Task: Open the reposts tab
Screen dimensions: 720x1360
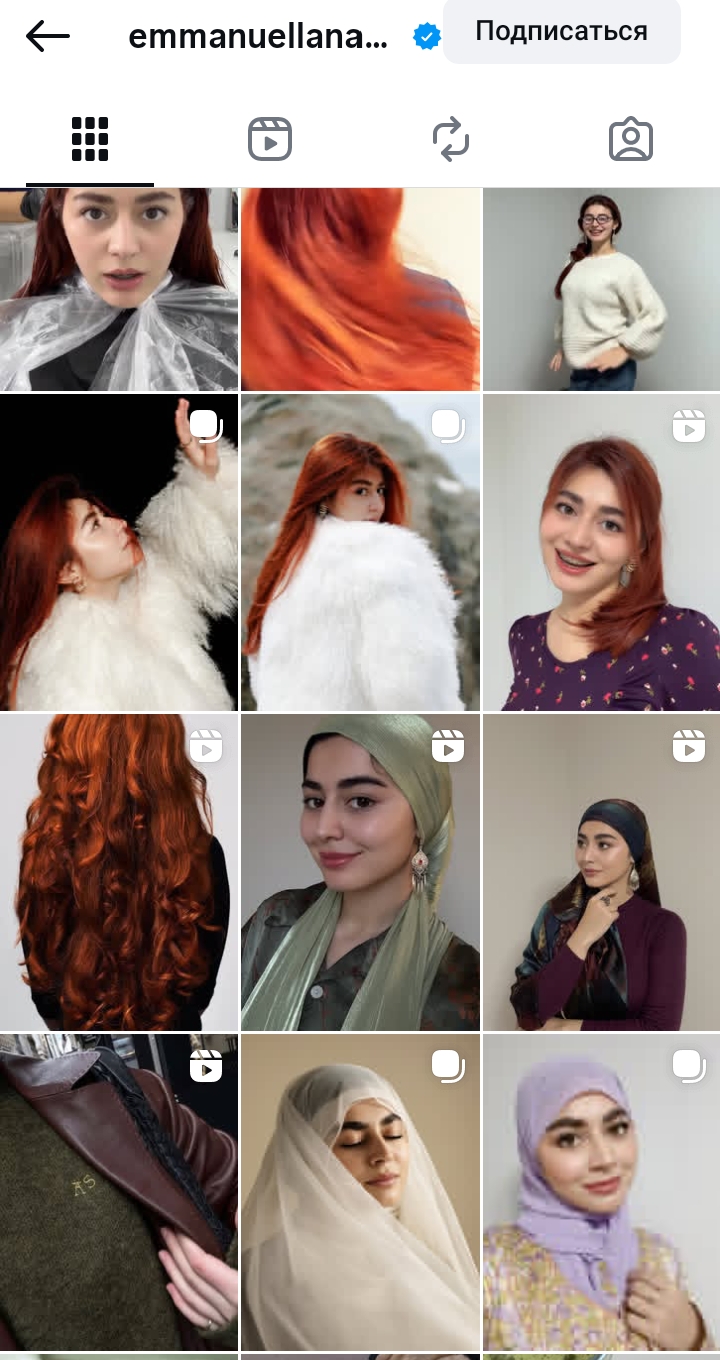Action: 450,139
